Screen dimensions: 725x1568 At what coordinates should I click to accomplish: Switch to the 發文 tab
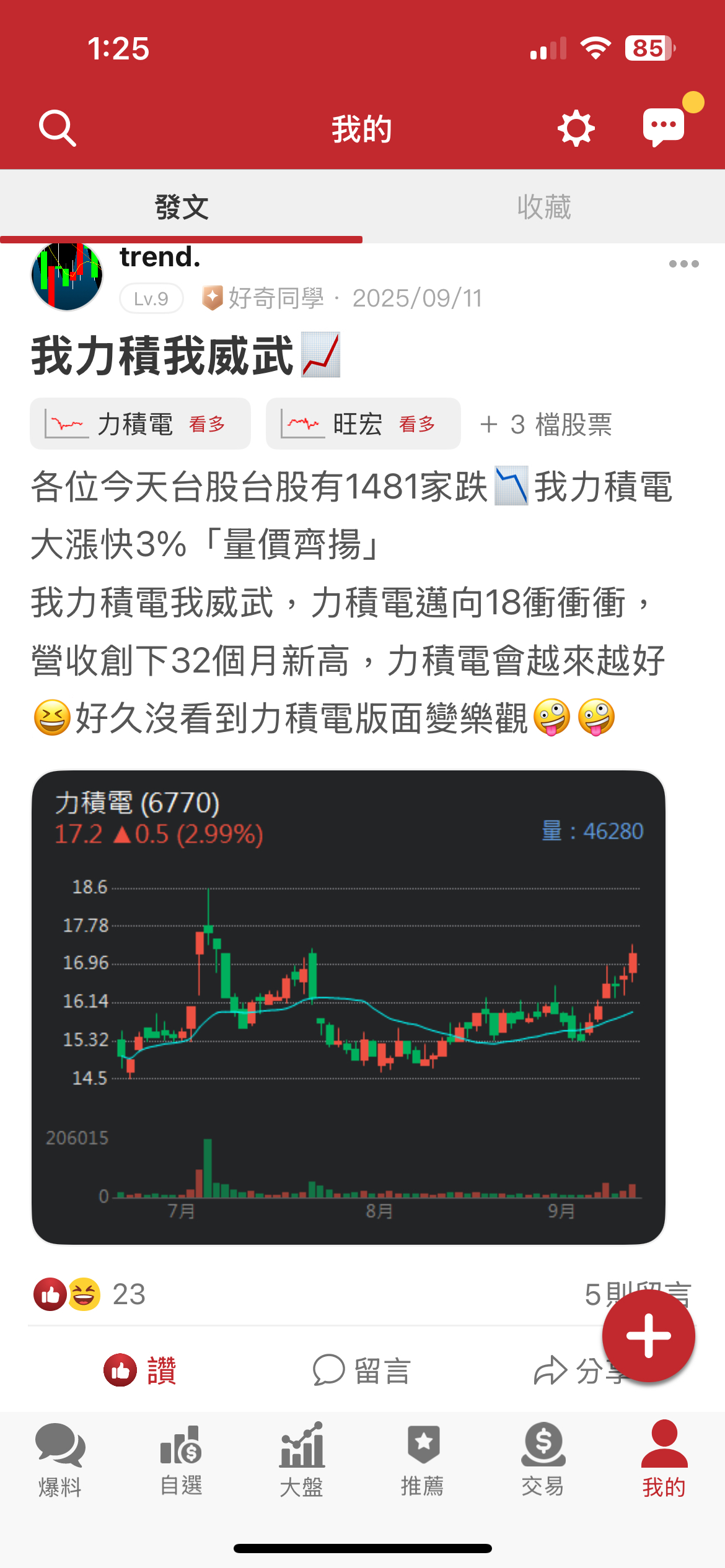click(x=181, y=207)
